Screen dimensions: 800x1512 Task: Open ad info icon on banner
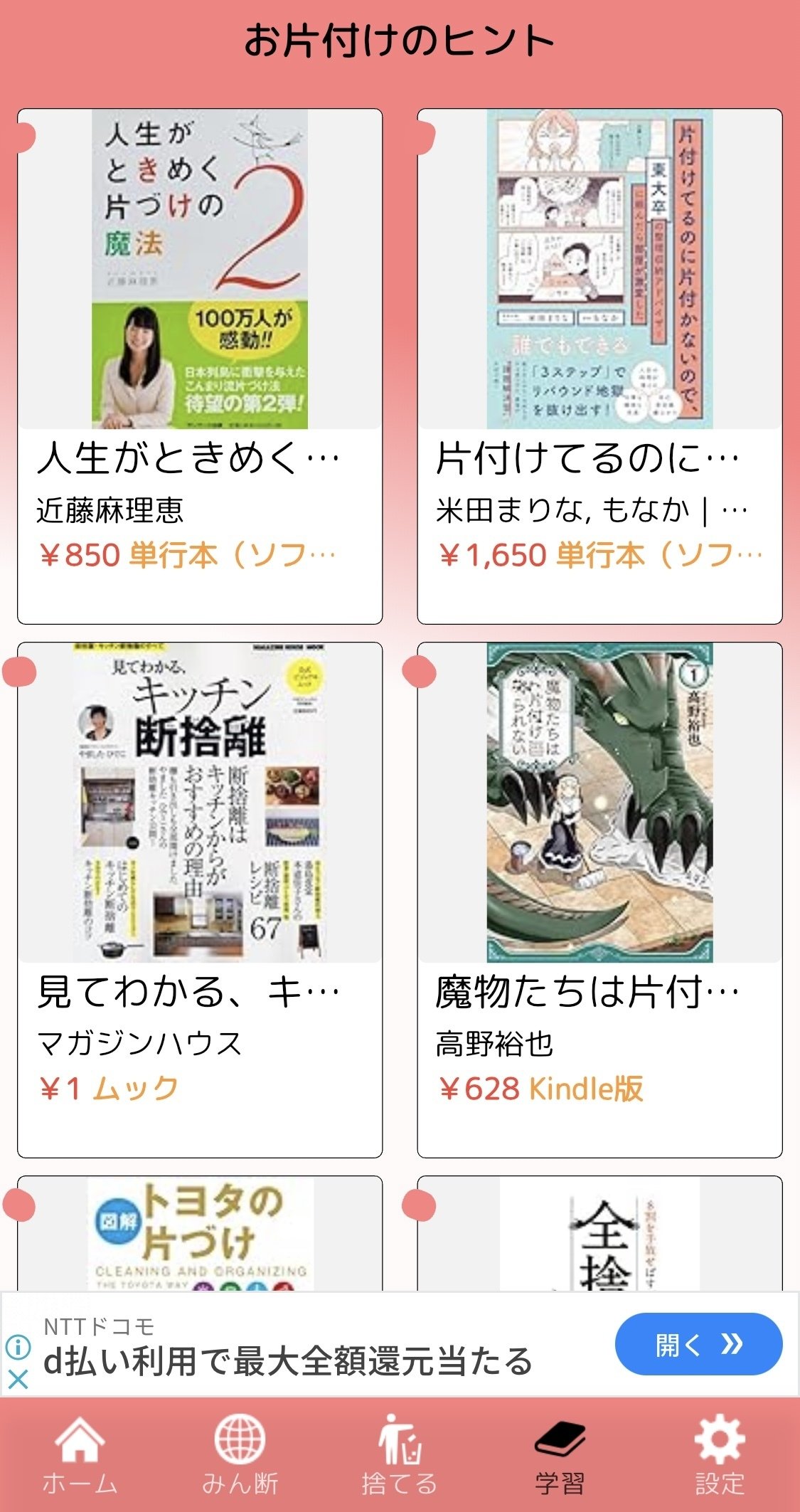pos(18,1346)
